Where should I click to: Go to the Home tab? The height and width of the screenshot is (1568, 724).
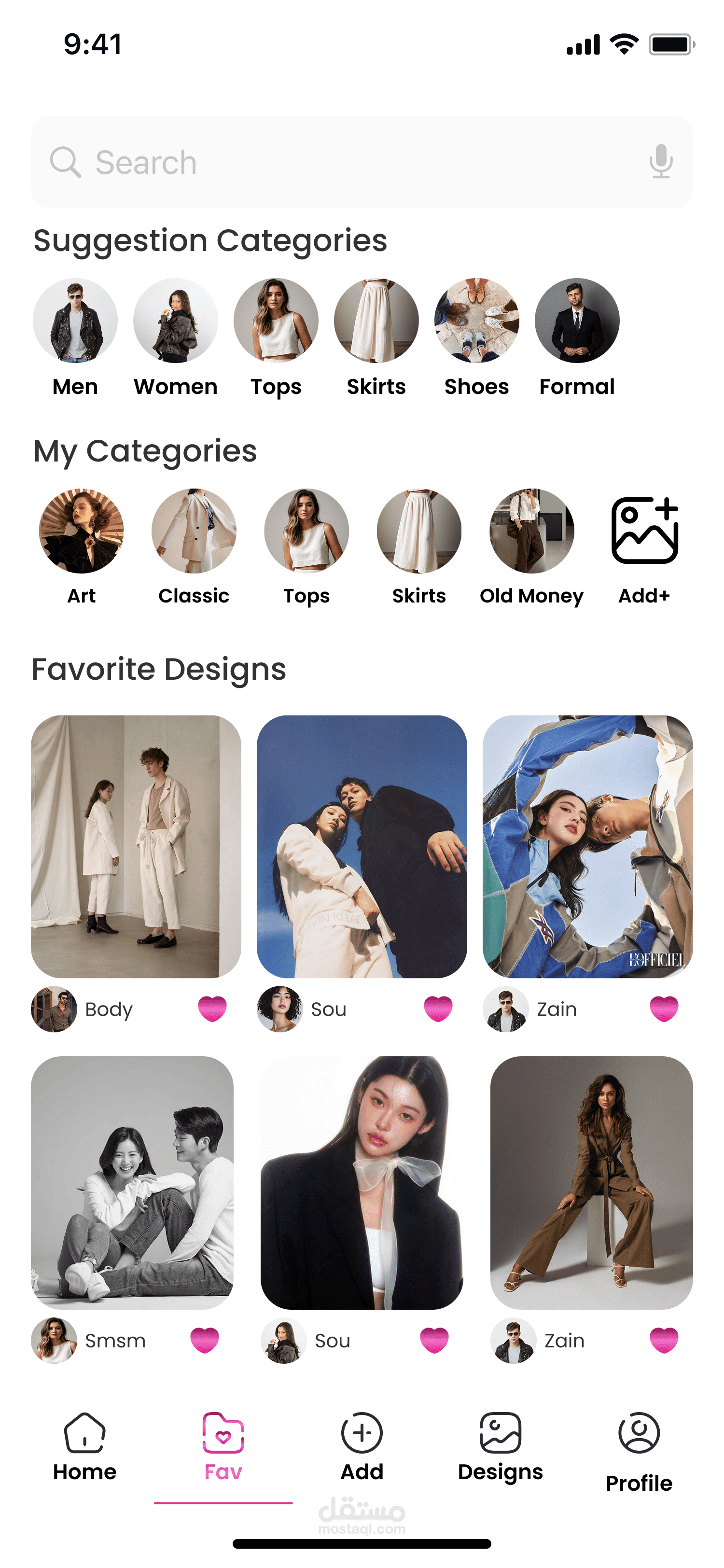click(x=84, y=1447)
